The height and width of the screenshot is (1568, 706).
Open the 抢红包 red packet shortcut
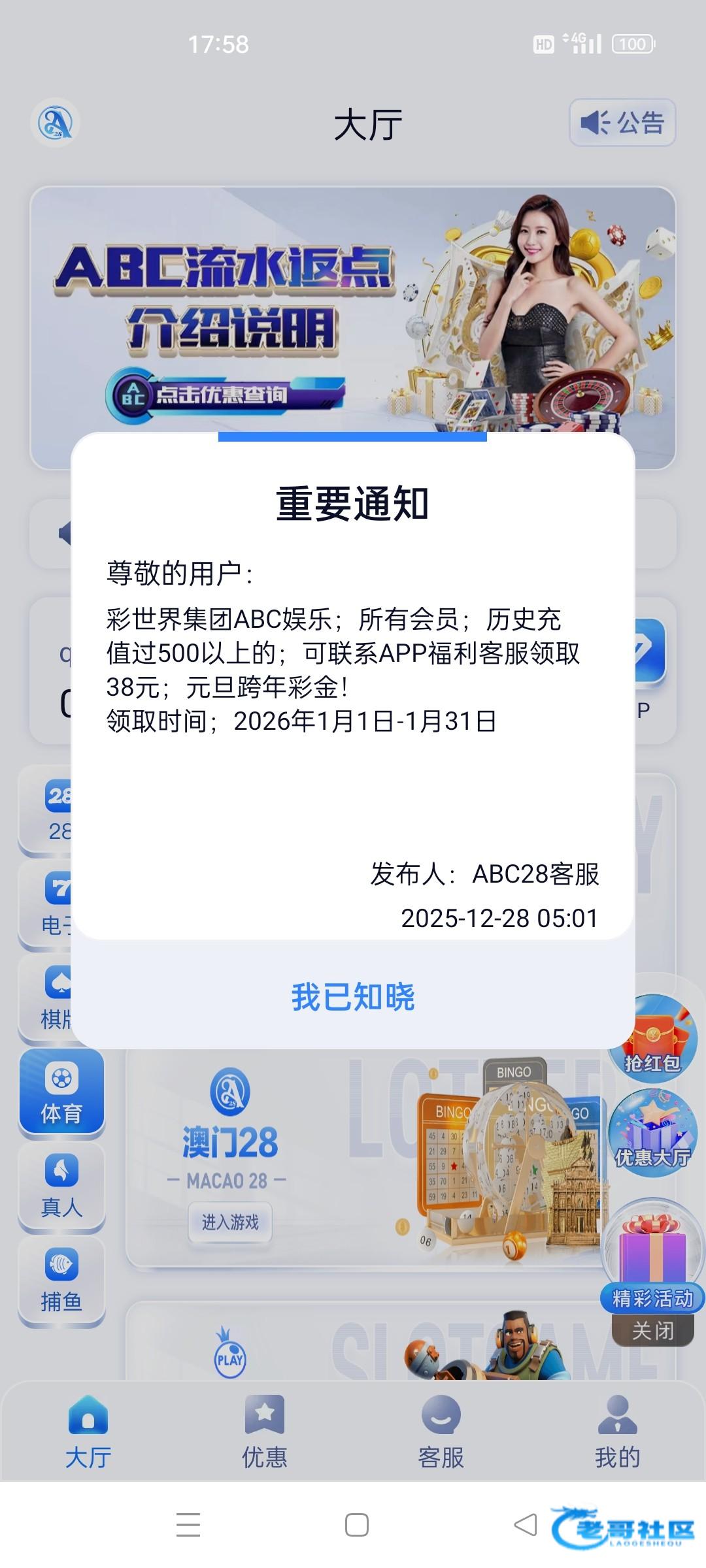pyautogui.click(x=652, y=1039)
